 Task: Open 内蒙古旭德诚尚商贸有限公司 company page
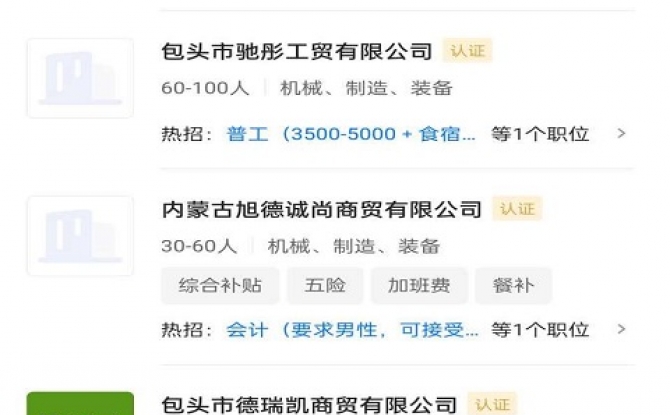(x=321, y=209)
